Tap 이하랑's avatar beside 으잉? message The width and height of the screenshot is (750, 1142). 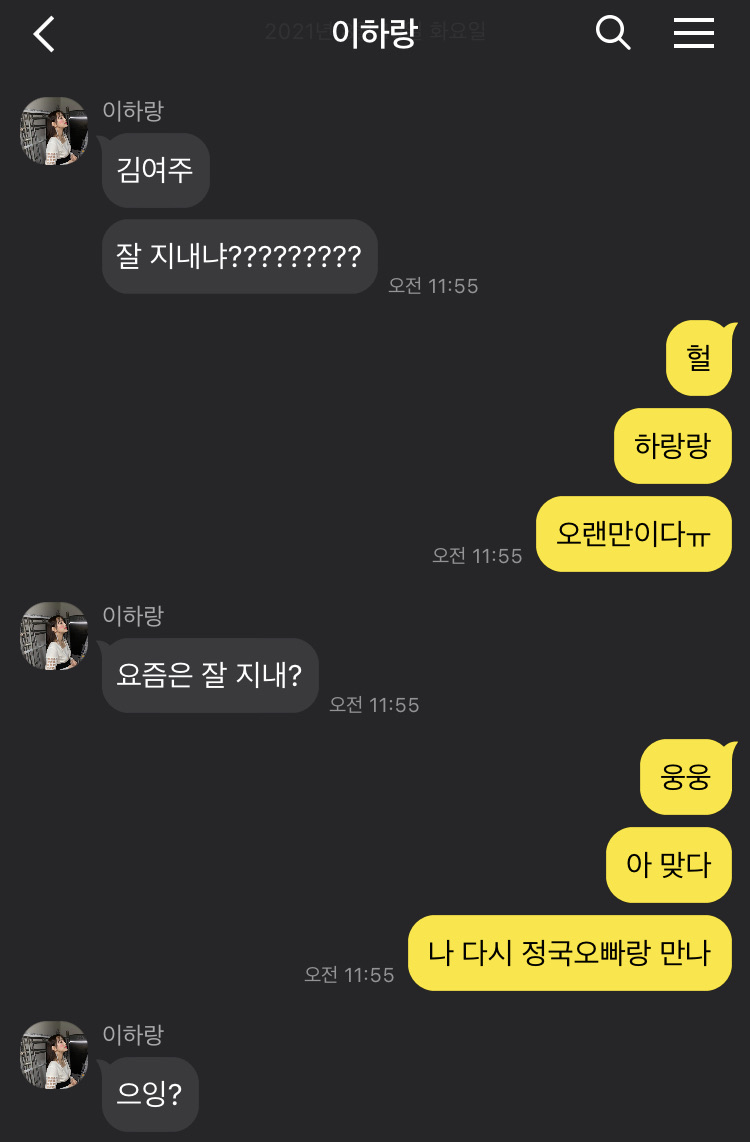coord(54,1055)
